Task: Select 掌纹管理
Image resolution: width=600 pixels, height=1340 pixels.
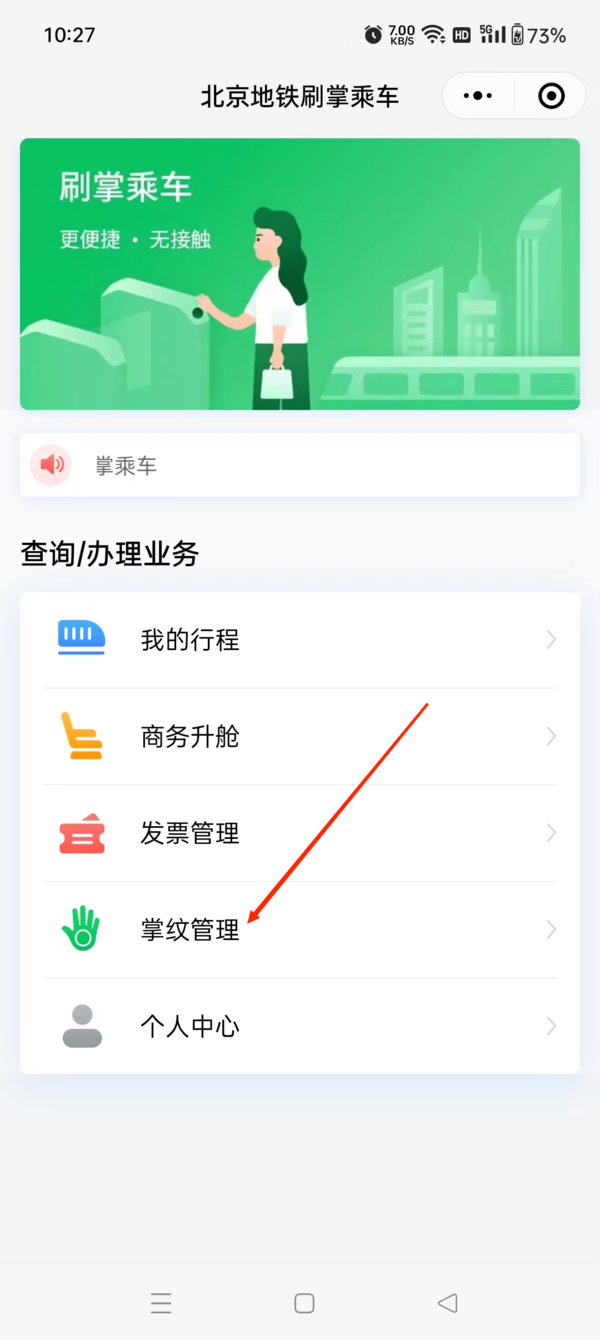Action: [300, 930]
